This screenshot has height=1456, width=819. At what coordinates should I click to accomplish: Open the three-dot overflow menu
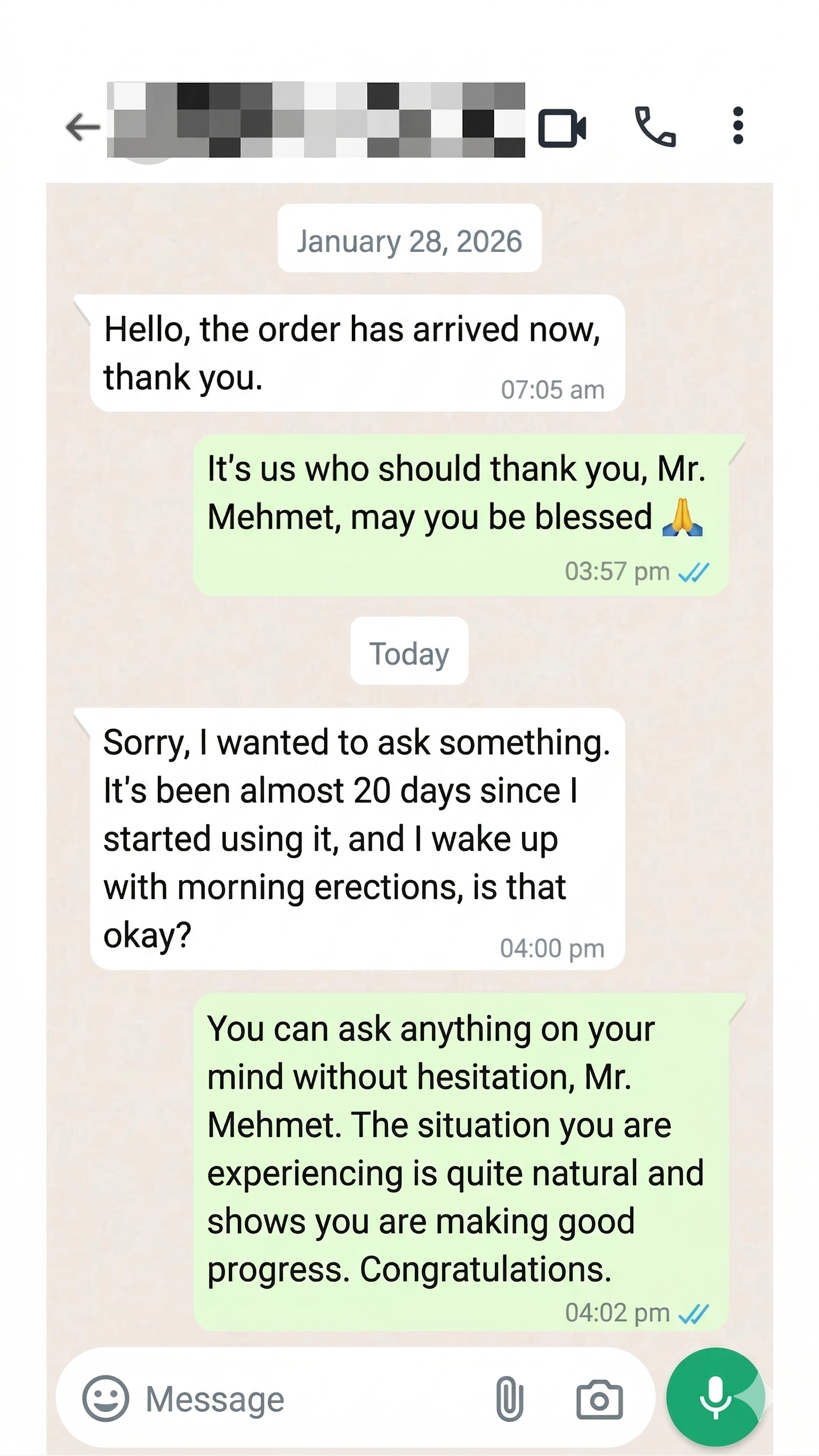(x=737, y=126)
